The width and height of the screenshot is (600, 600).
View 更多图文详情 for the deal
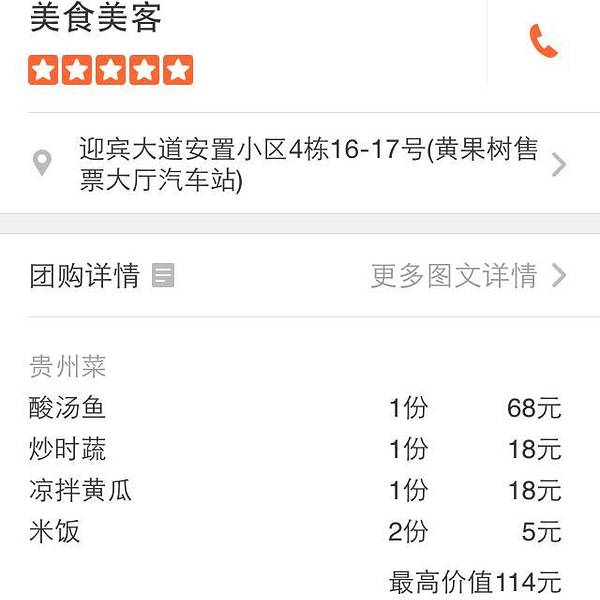467,276
